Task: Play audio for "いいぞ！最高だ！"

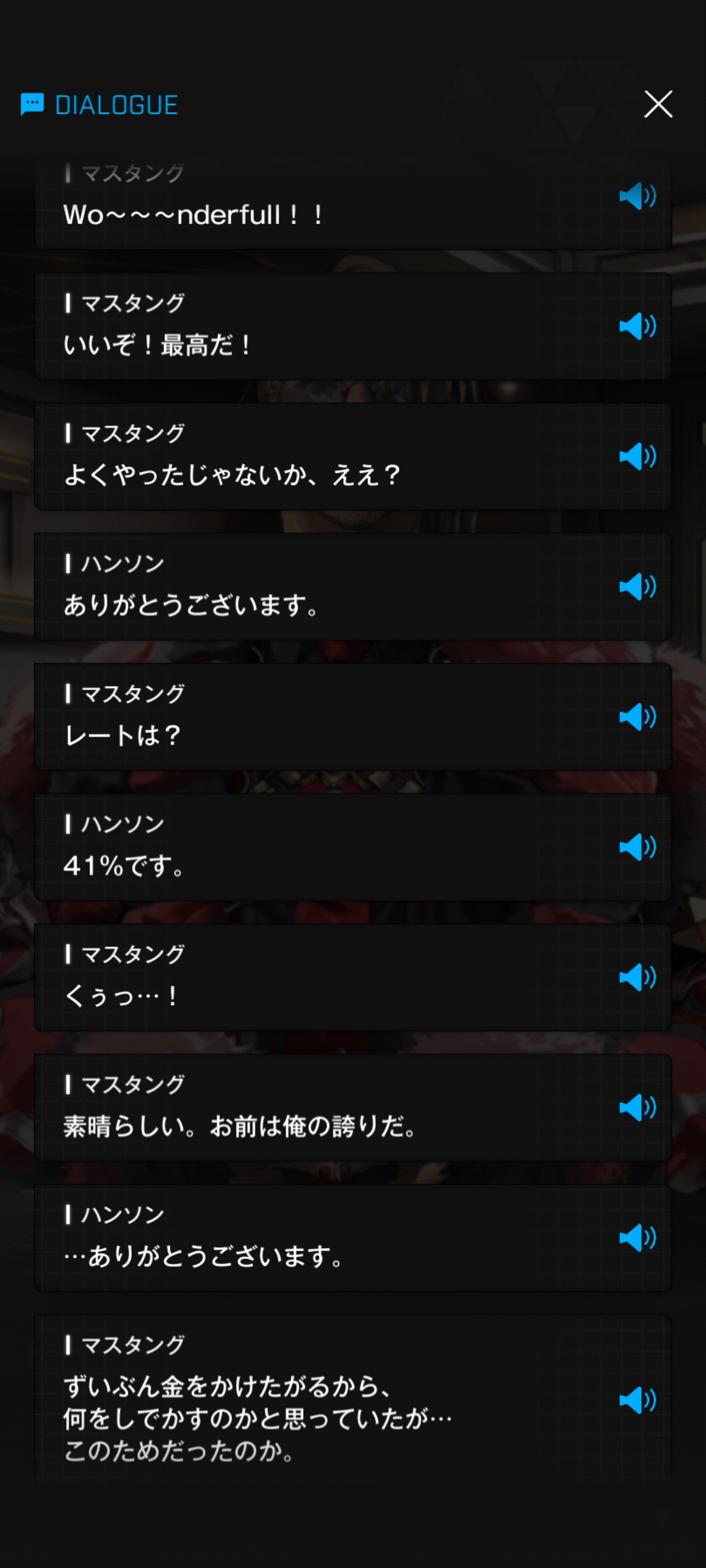Action: pos(637,326)
